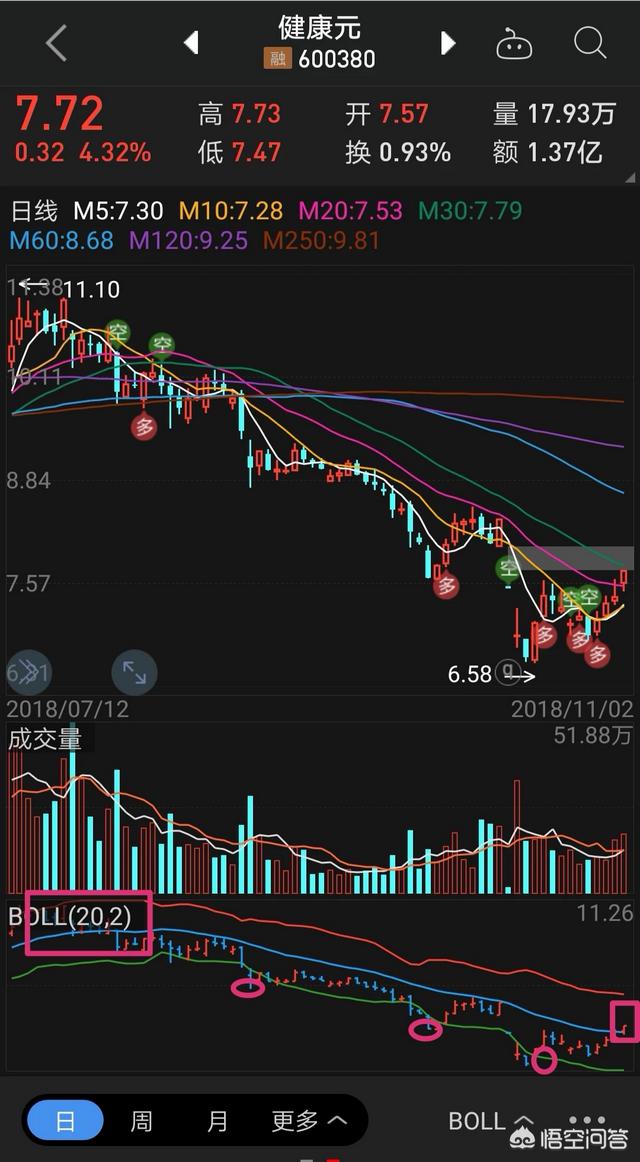The width and height of the screenshot is (640, 1162).
Task: Open the robot assistant icon
Action: 514,44
